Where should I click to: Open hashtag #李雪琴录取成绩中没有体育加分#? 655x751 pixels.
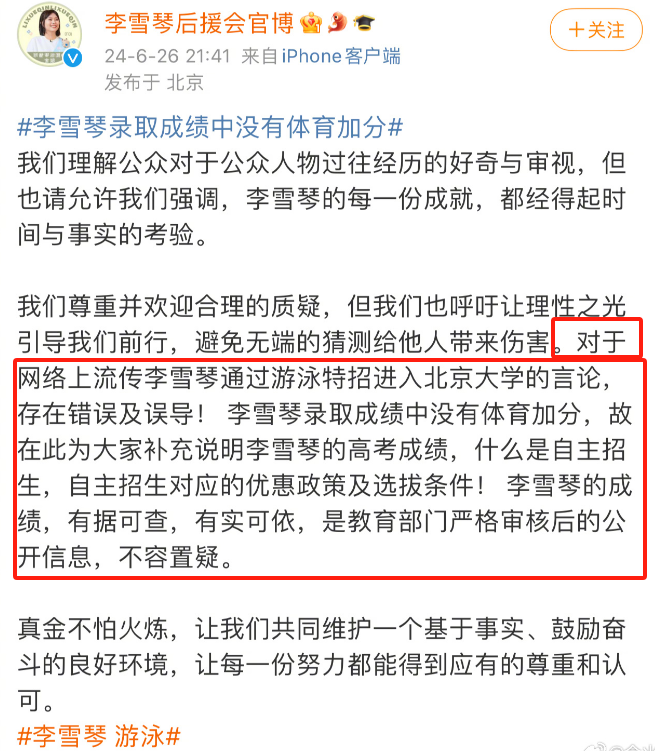(x=211, y=129)
